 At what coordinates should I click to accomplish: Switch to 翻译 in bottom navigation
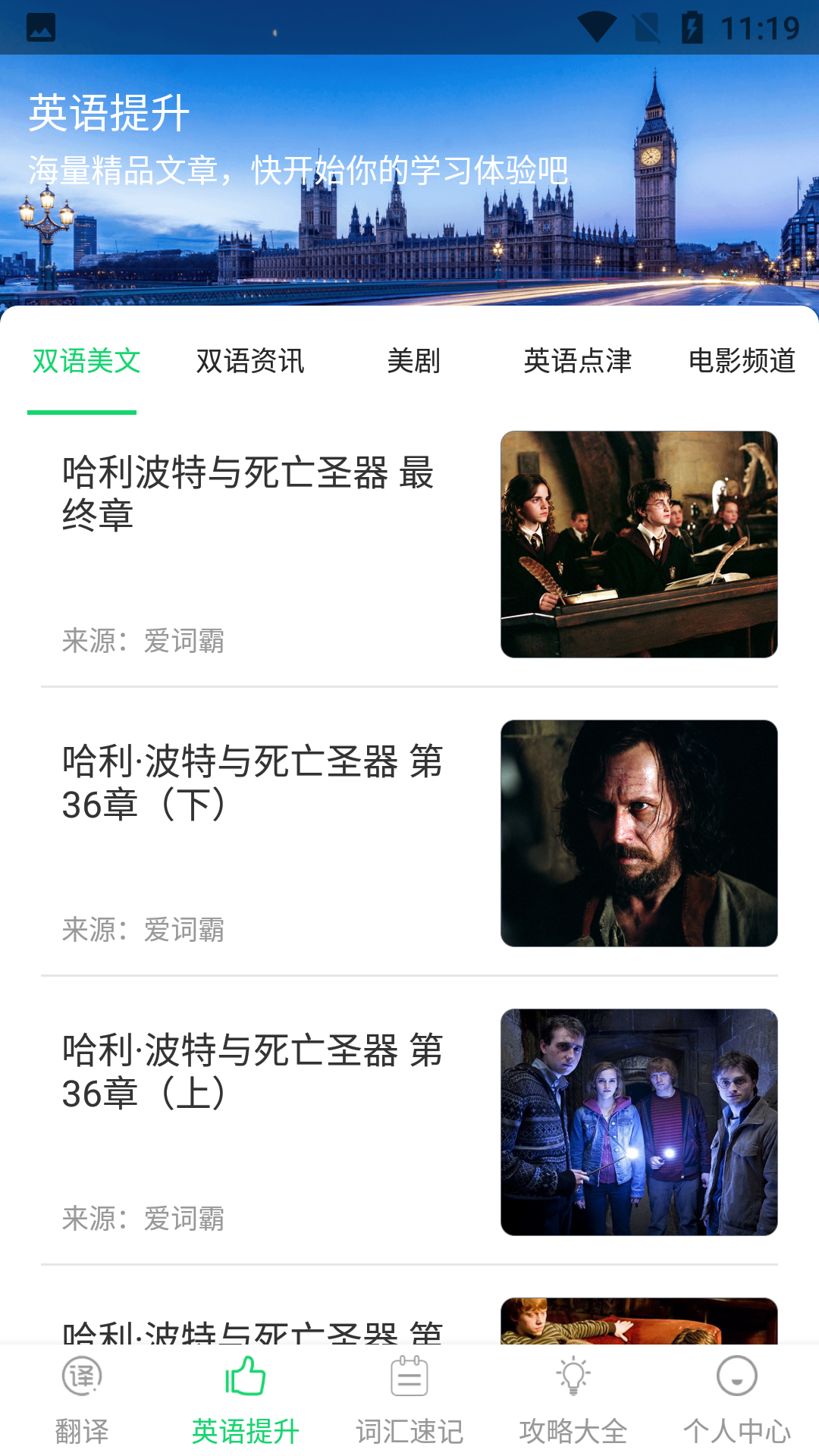pyautogui.click(x=82, y=1401)
